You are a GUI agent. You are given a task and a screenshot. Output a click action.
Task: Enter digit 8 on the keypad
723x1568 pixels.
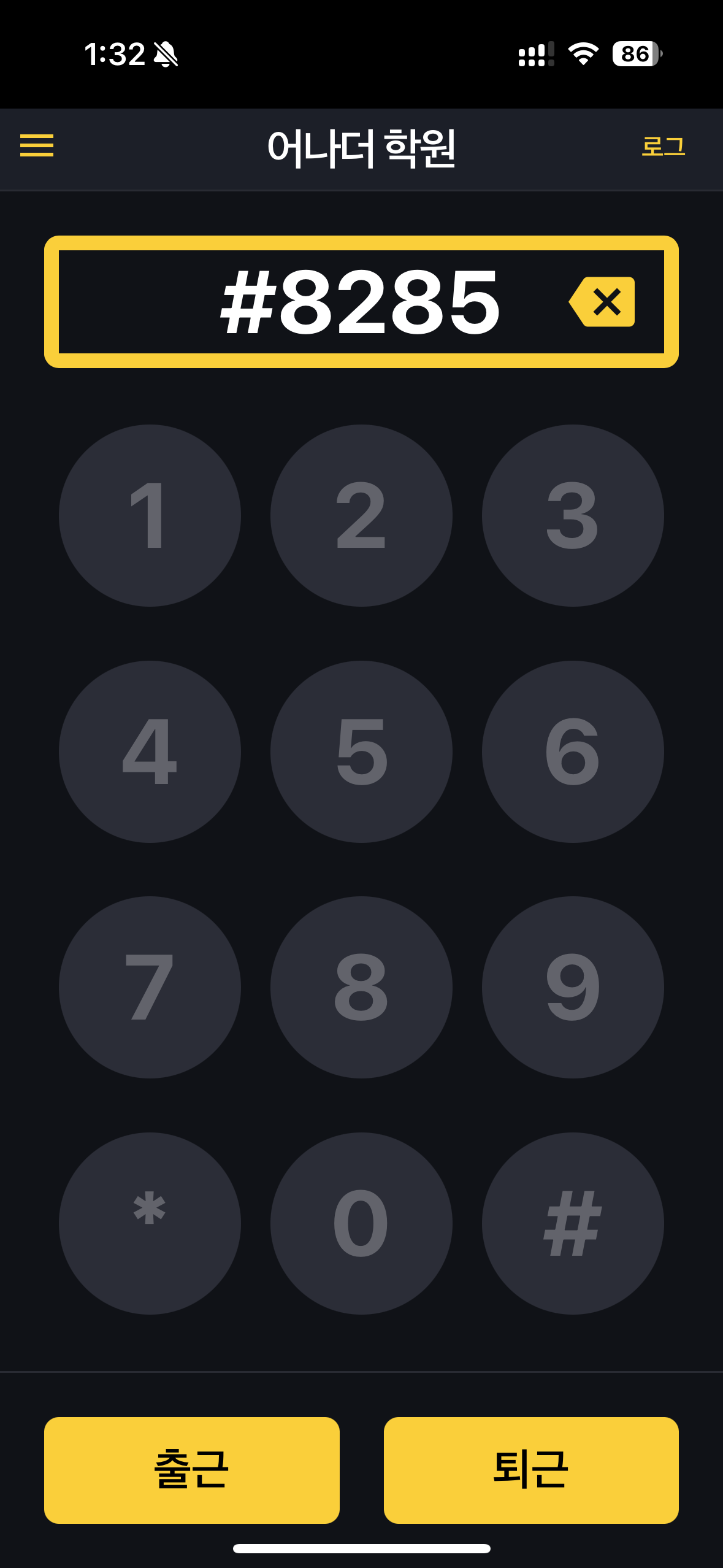361,987
